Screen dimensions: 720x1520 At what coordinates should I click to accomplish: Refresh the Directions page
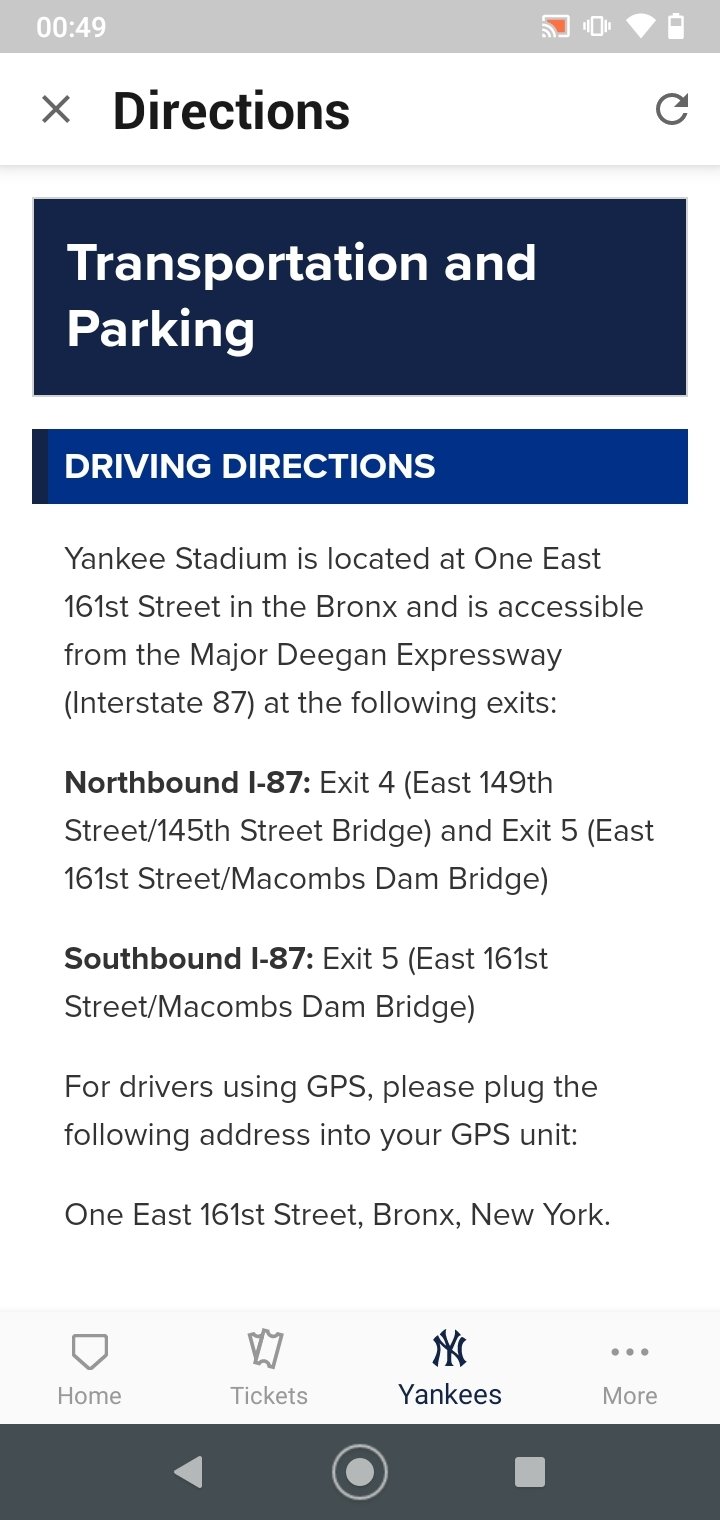click(672, 109)
